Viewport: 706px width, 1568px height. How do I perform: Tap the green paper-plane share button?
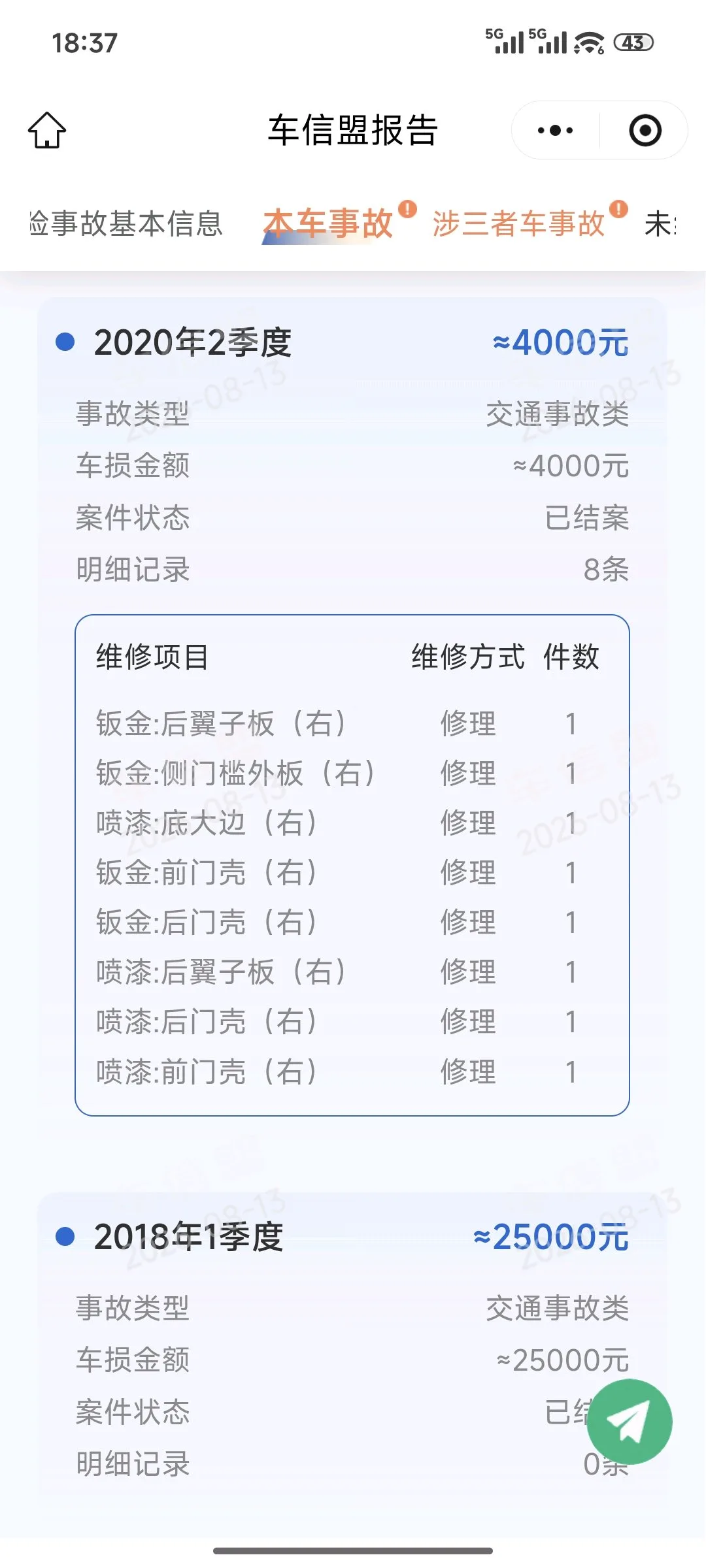[630, 1422]
